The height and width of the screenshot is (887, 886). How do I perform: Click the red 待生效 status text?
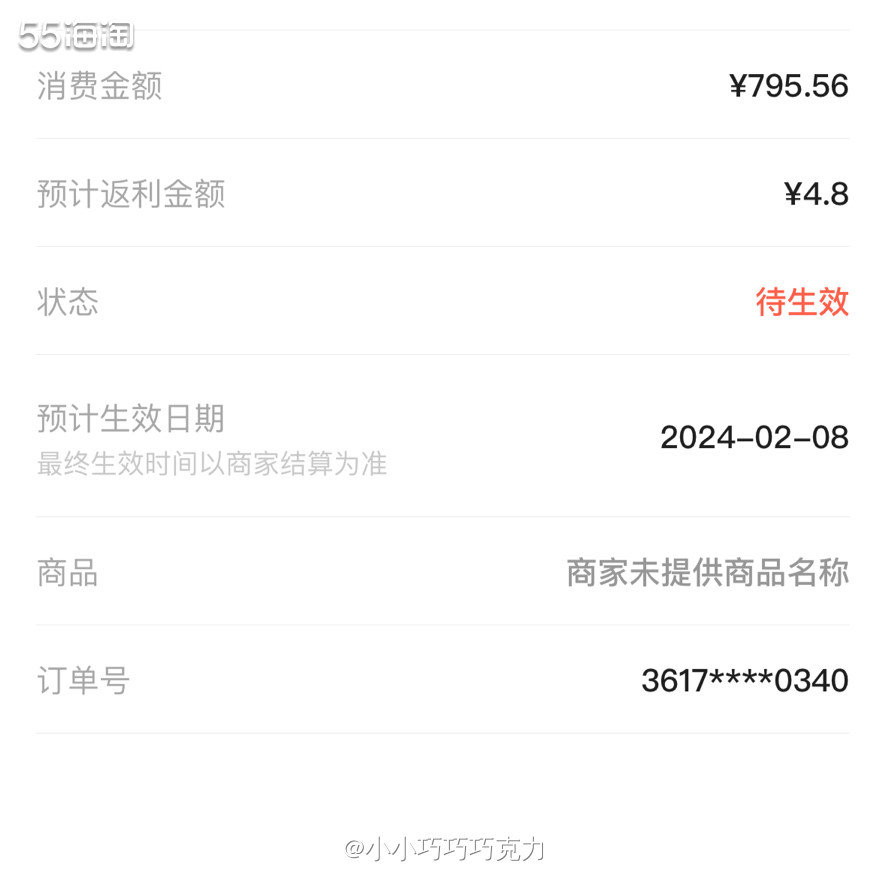pos(804,301)
